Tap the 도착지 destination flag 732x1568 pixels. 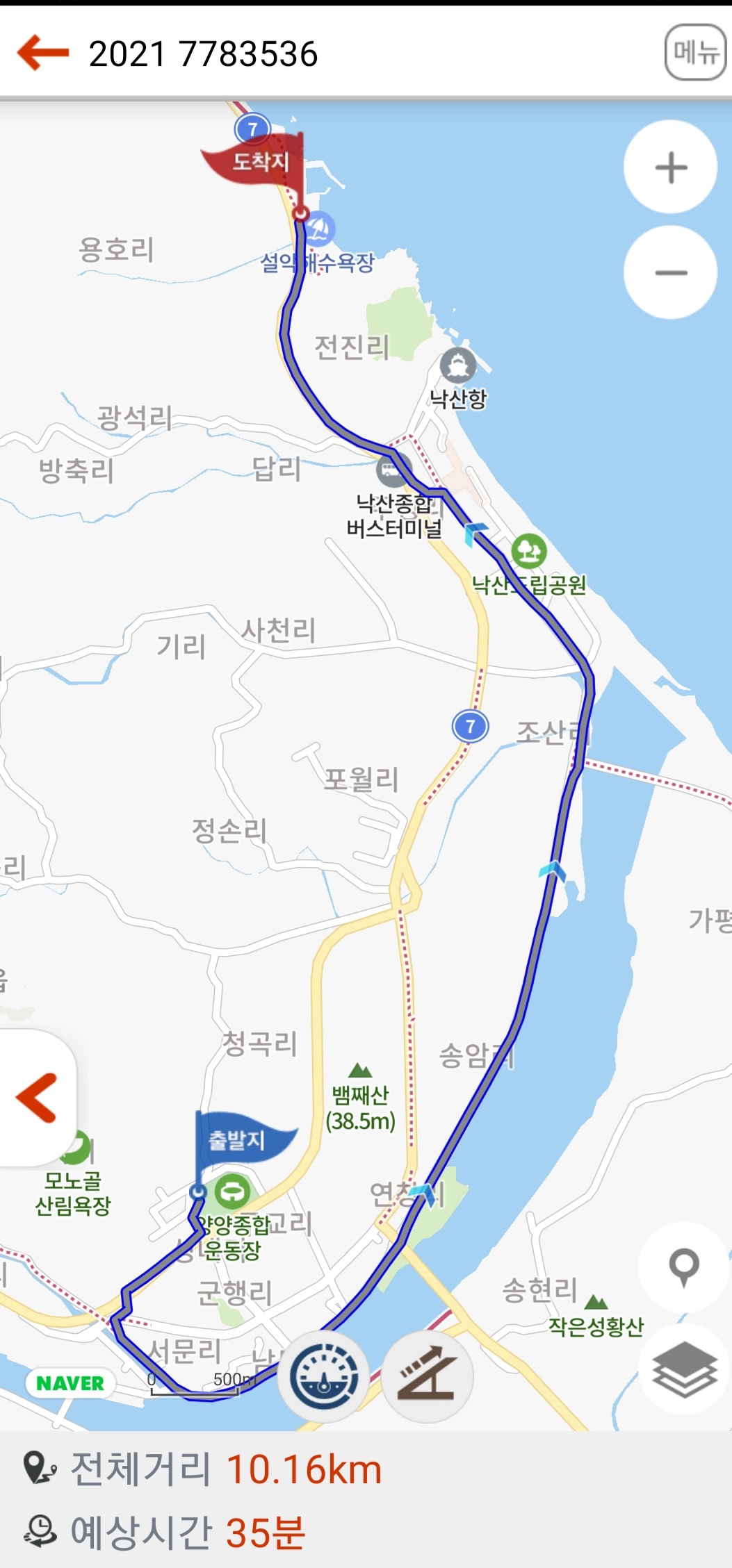pyautogui.click(x=259, y=163)
